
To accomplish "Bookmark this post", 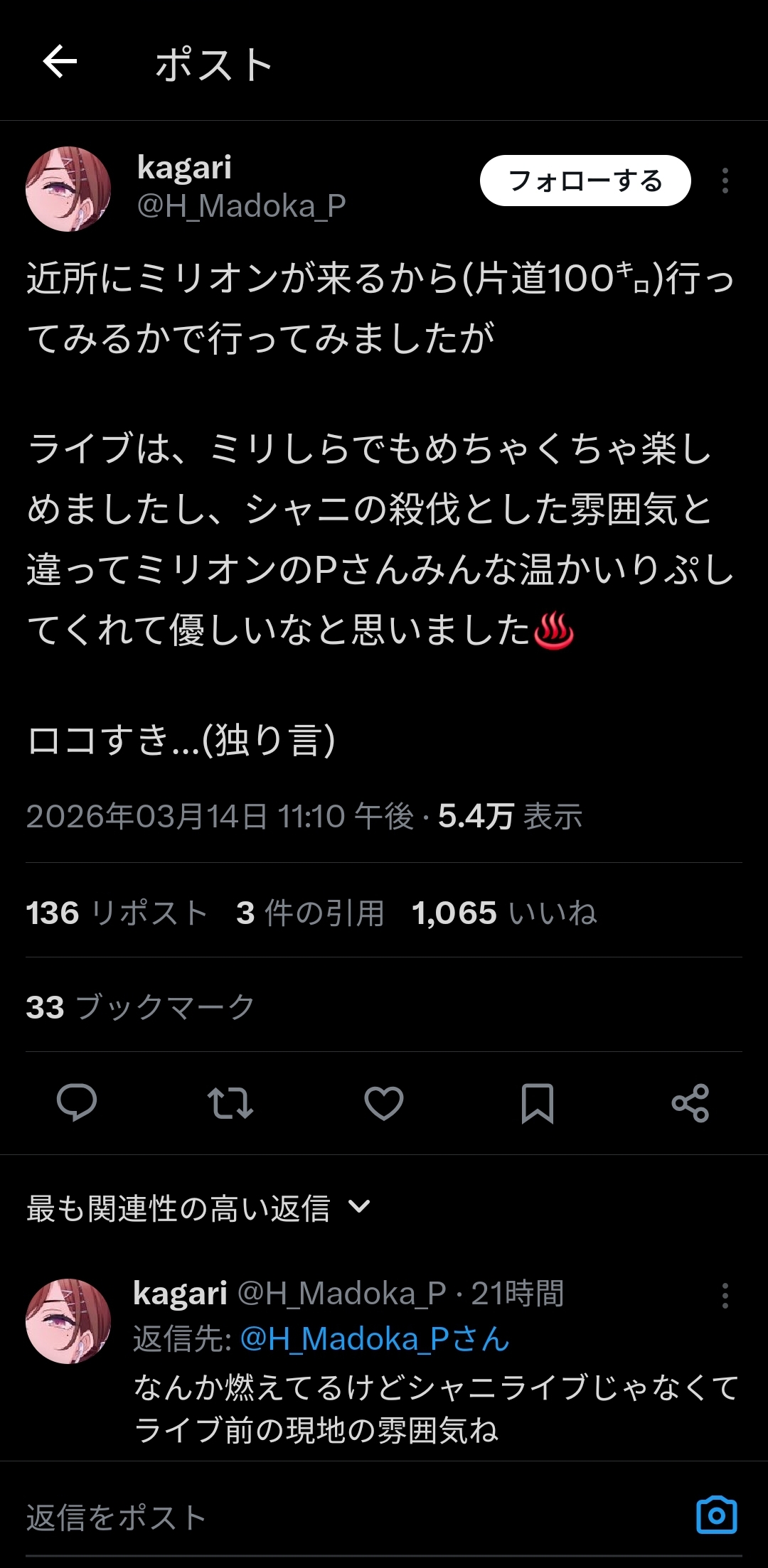I will (x=537, y=1102).
